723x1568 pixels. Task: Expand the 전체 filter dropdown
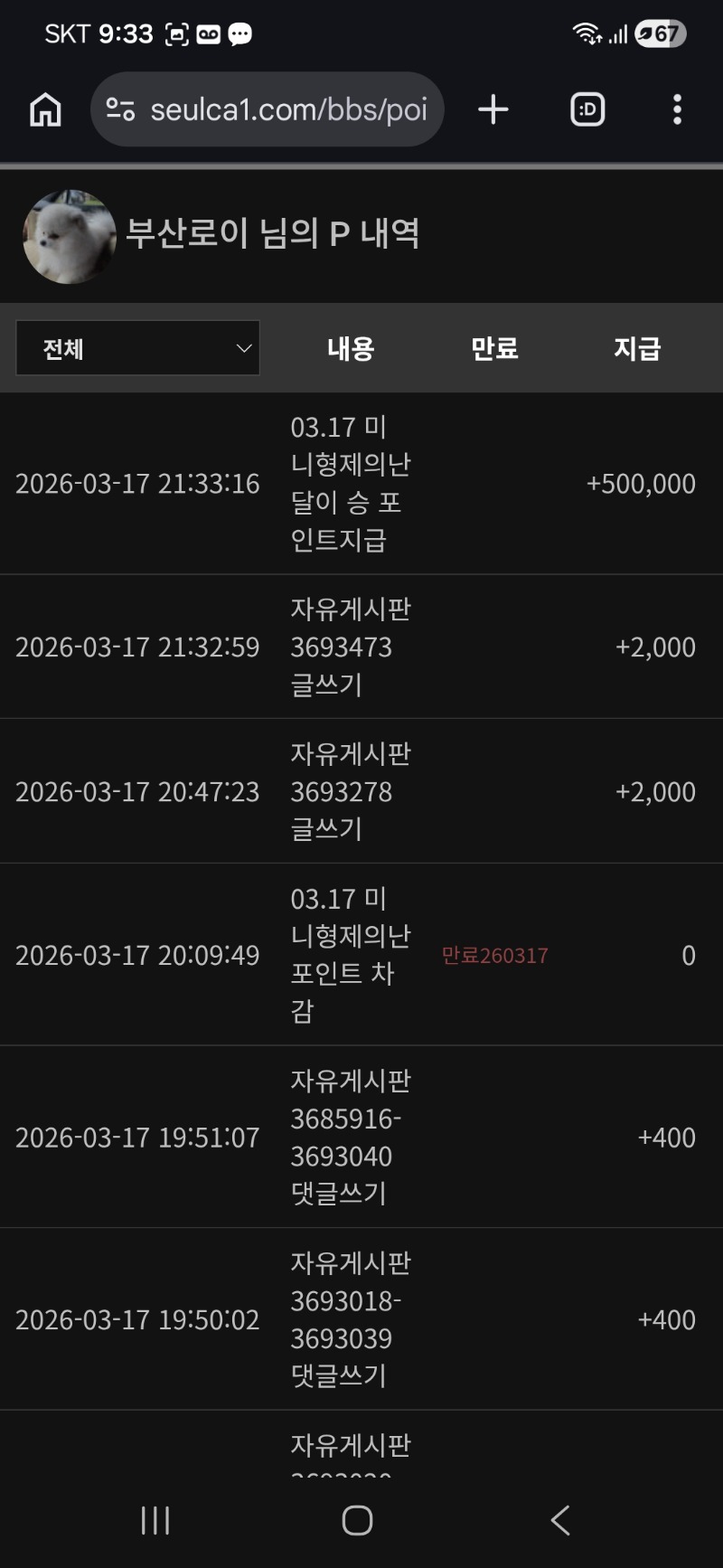click(137, 348)
